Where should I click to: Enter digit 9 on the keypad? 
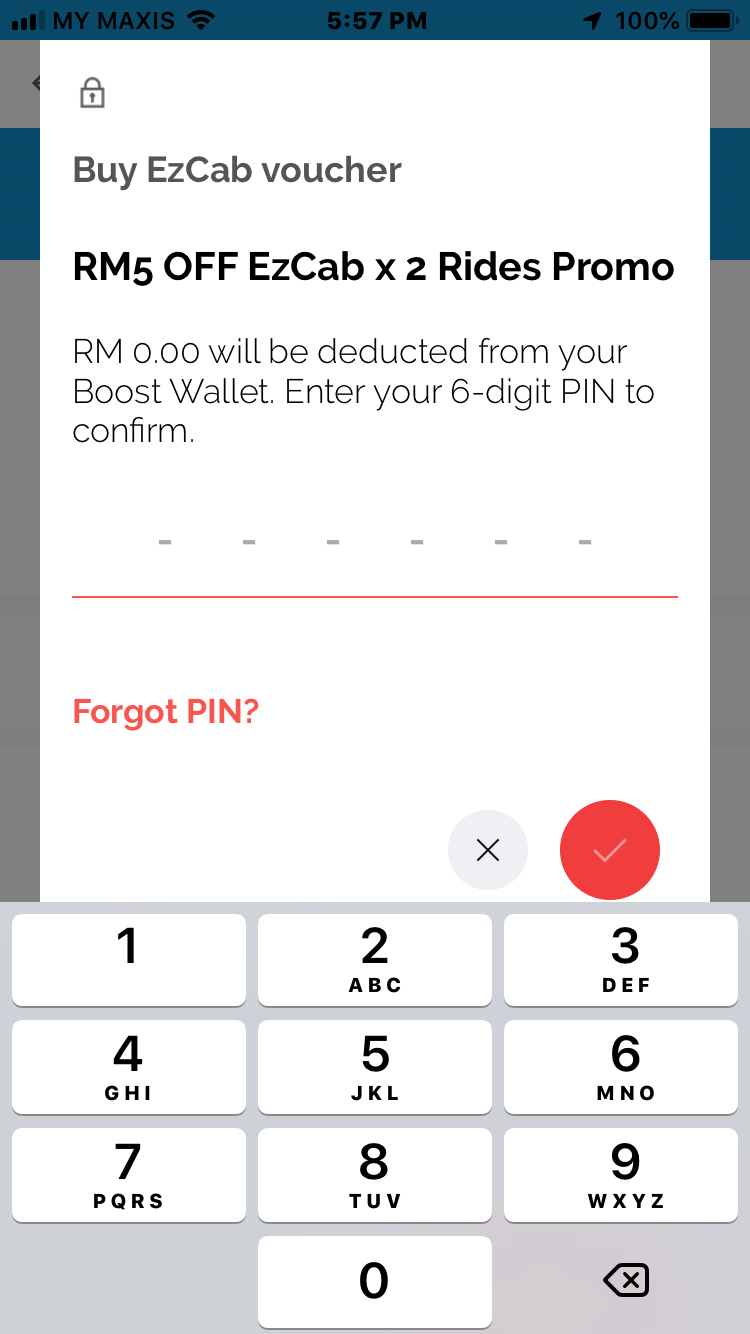[x=626, y=1175]
